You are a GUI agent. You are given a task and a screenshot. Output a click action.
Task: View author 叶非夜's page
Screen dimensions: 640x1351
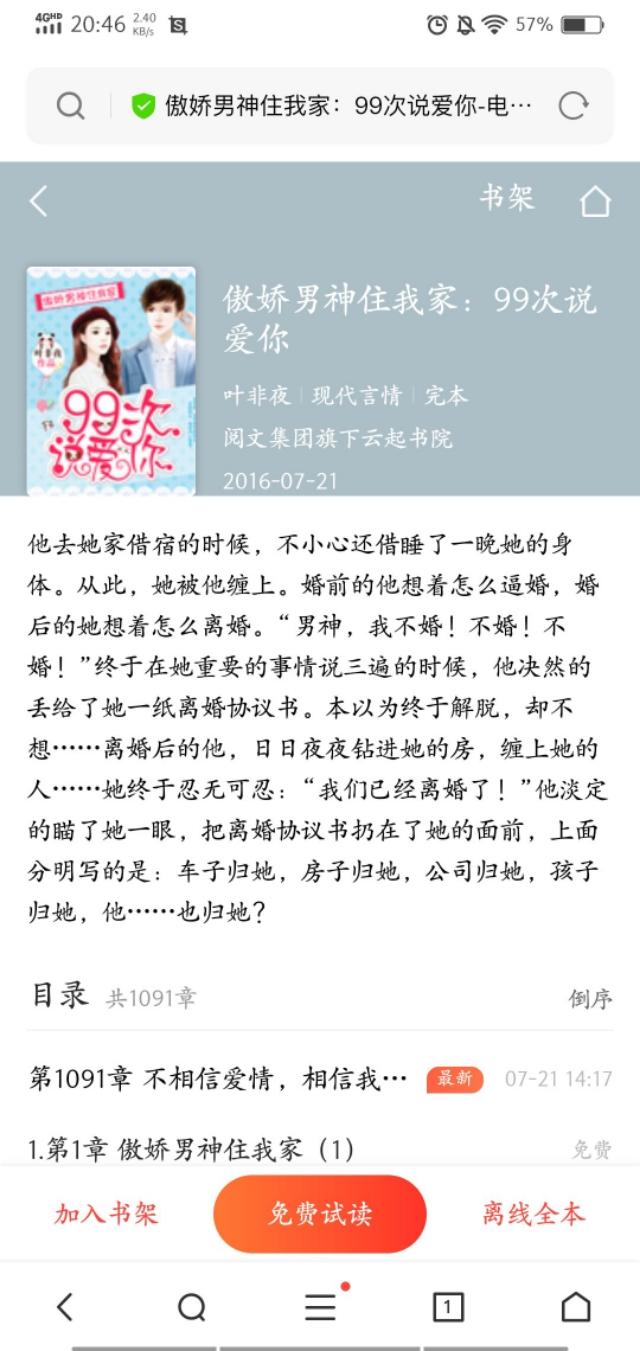[x=256, y=396]
